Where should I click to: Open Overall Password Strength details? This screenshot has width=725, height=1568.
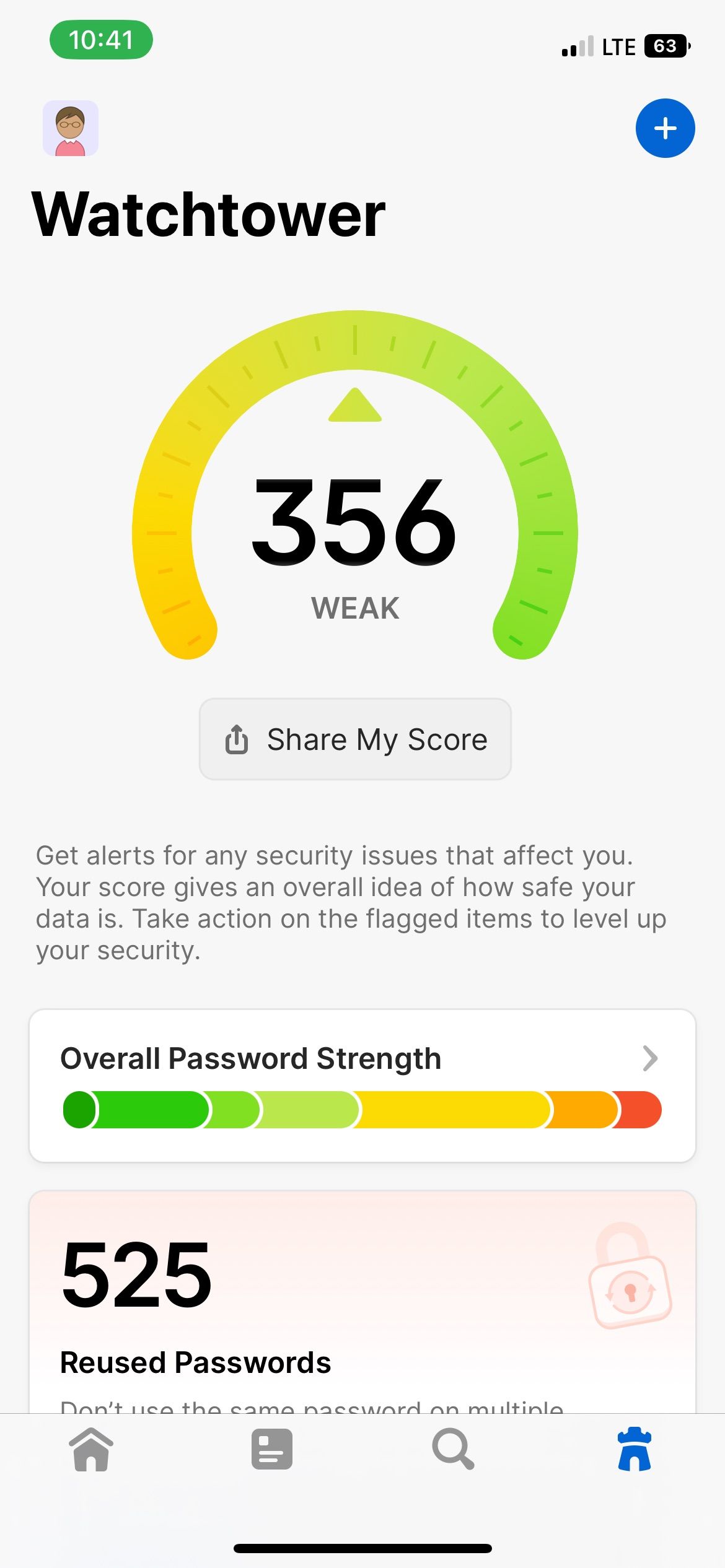pyautogui.click(x=362, y=1086)
